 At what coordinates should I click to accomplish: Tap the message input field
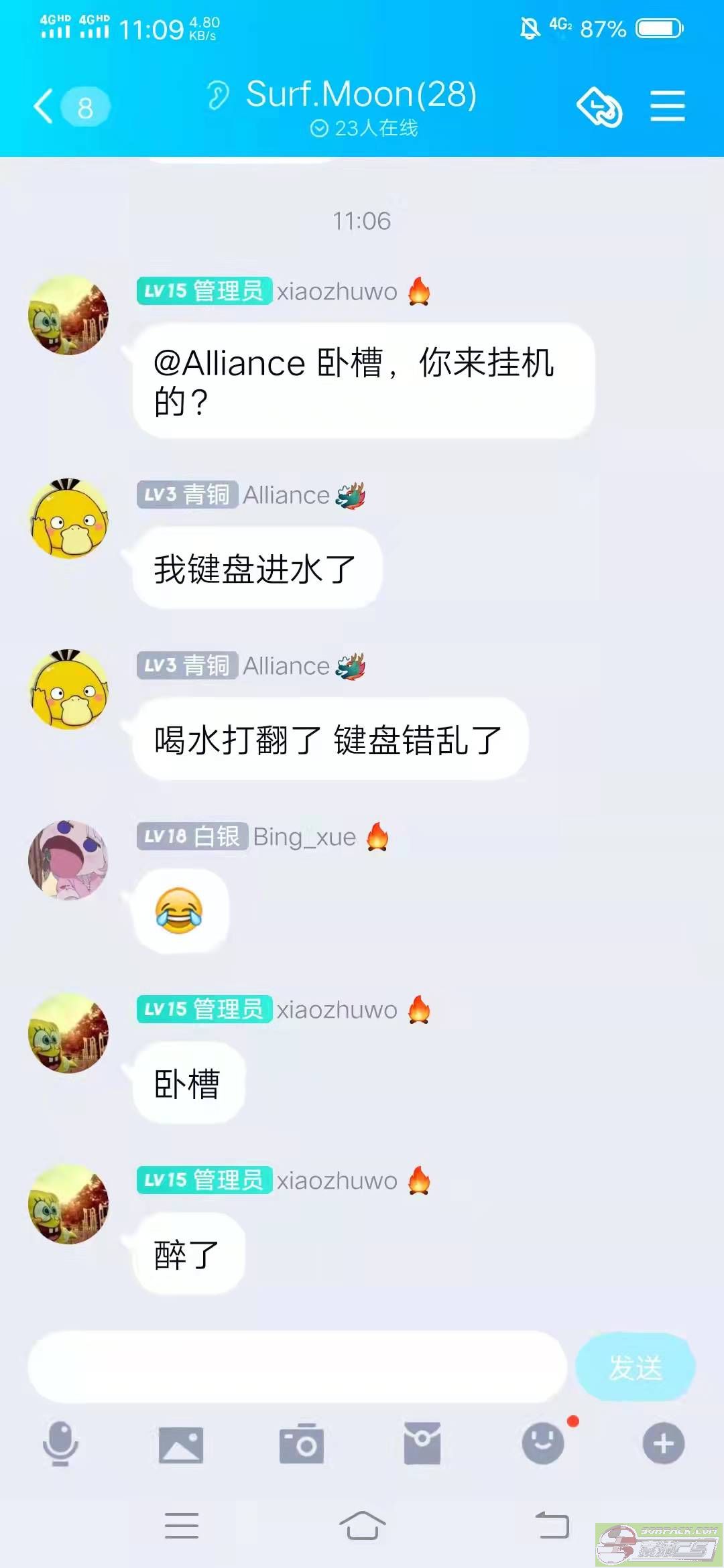[x=297, y=1367]
